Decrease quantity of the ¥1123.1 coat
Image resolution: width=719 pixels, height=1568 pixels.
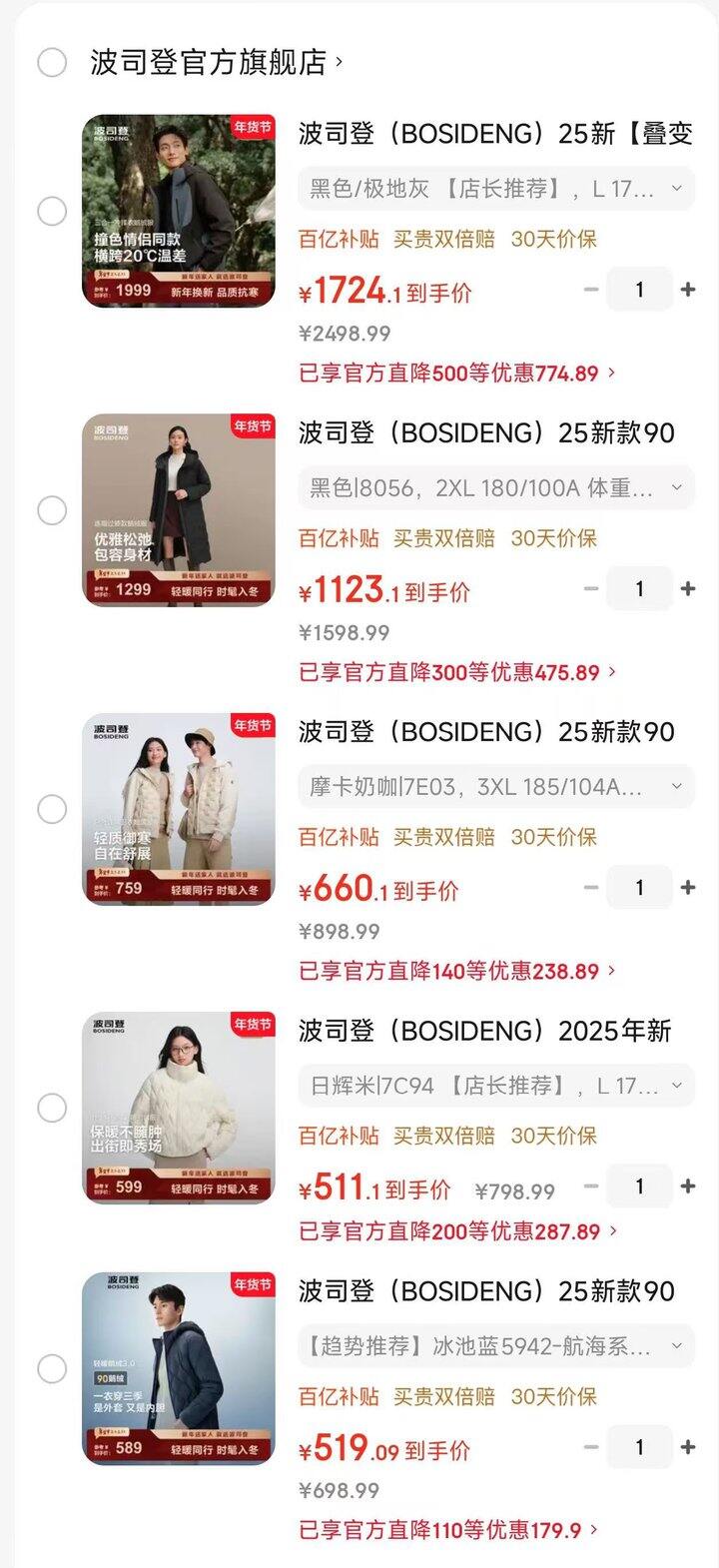[591, 588]
